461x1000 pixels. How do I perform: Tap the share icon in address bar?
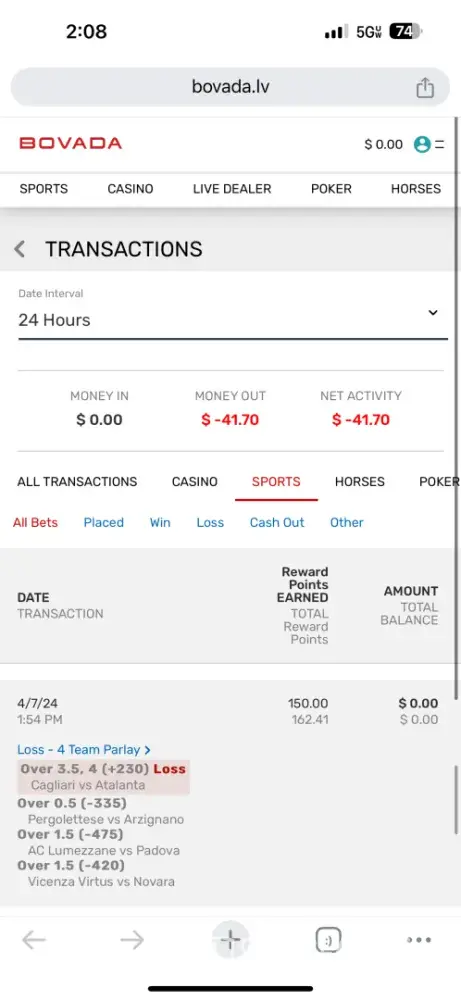click(x=425, y=87)
